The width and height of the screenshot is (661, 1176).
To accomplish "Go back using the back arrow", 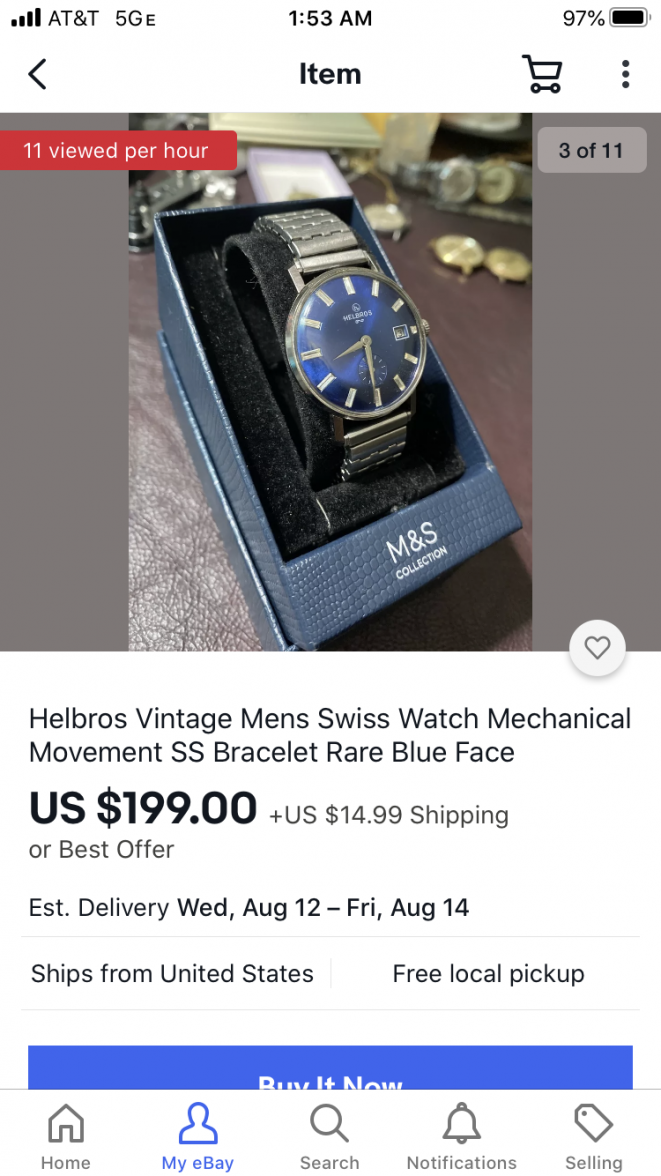I will click(37, 74).
